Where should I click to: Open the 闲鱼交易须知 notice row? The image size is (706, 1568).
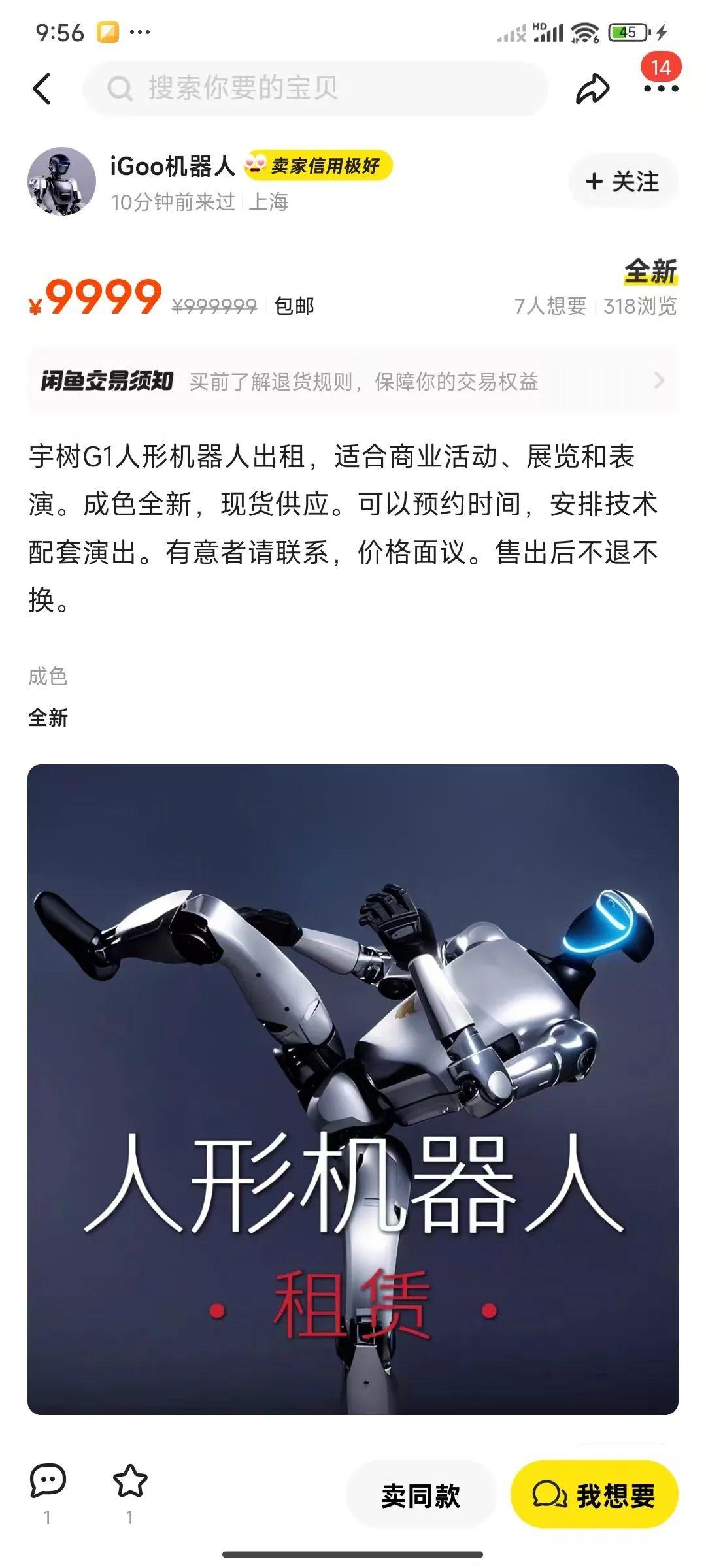coord(353,381)
